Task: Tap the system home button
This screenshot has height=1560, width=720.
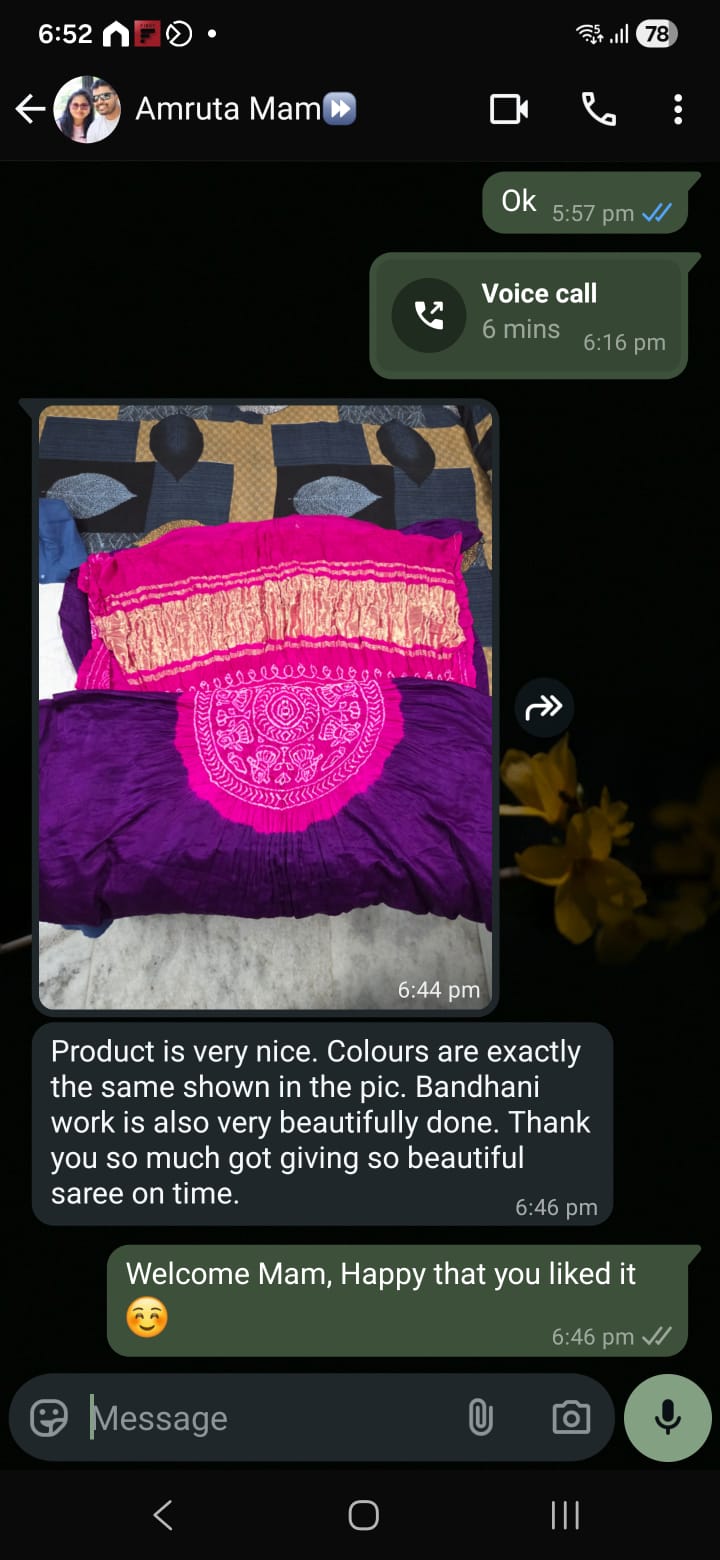Action: click(363, 1515)
